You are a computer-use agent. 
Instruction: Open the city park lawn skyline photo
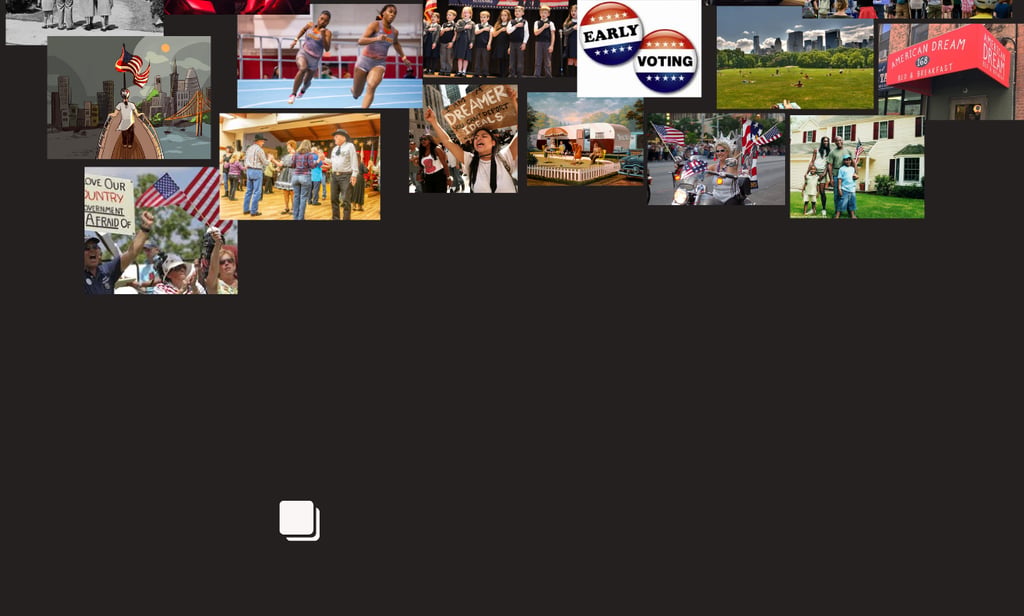pyautogui.click(x=794, y=60)
